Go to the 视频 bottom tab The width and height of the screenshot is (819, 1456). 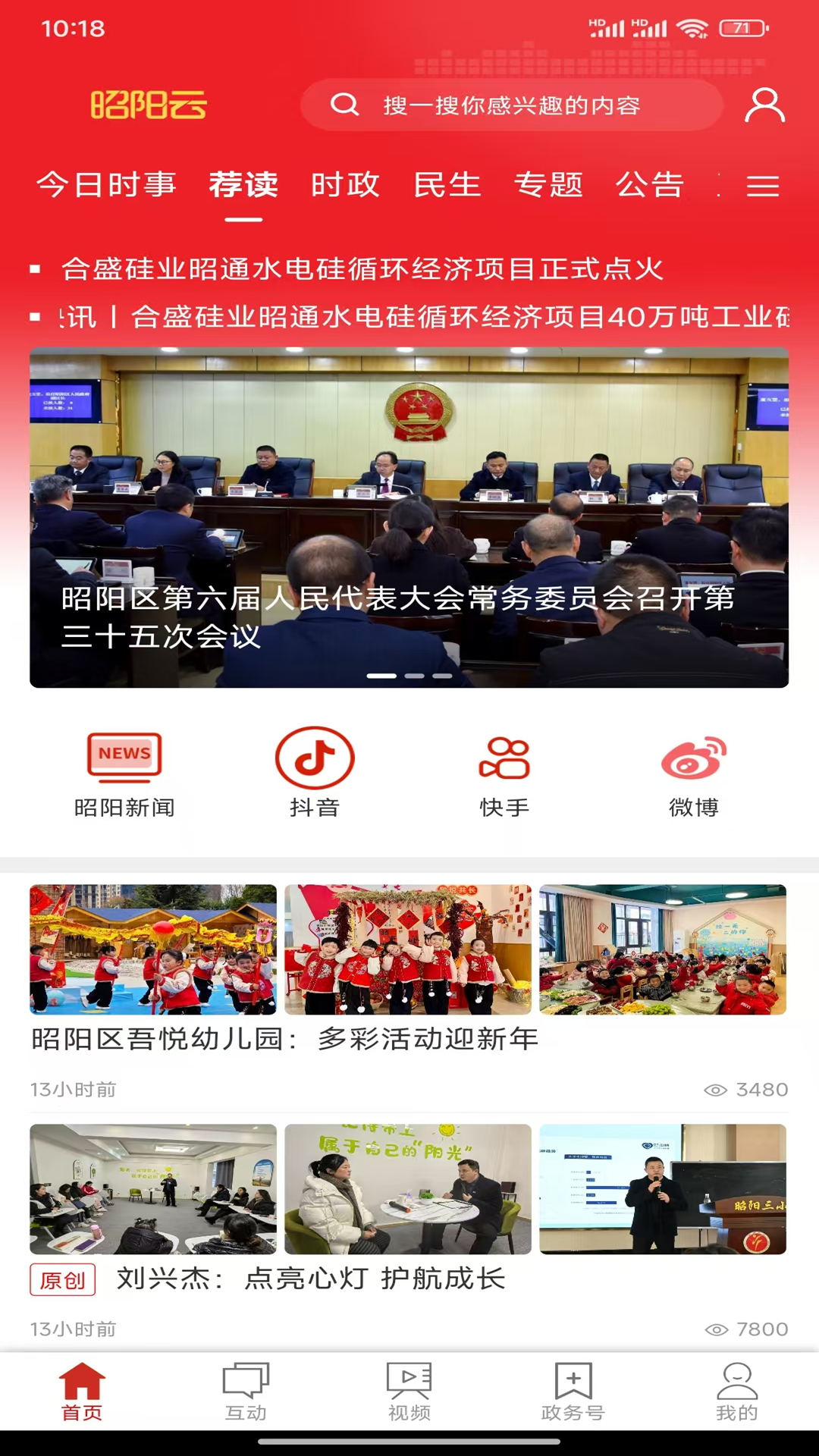(409, 1392)
